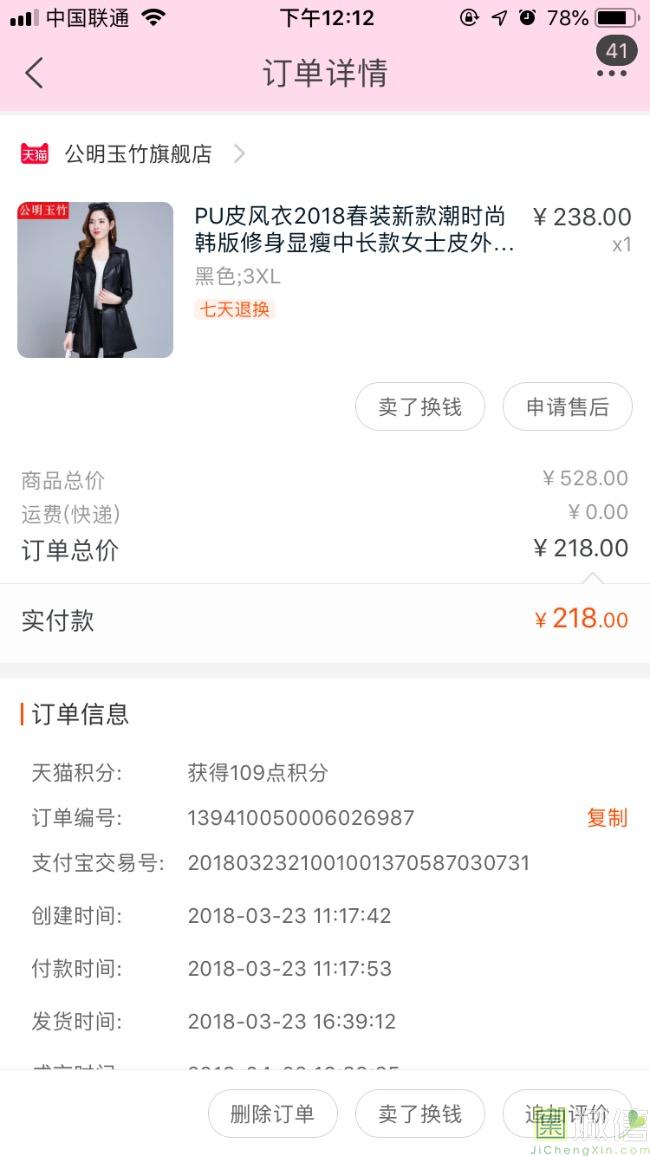Image resolution: width=650 pixels, height=1156 pixels.
Task: View the PU皮风衣 product image
Action: click(x=95, y=280)
